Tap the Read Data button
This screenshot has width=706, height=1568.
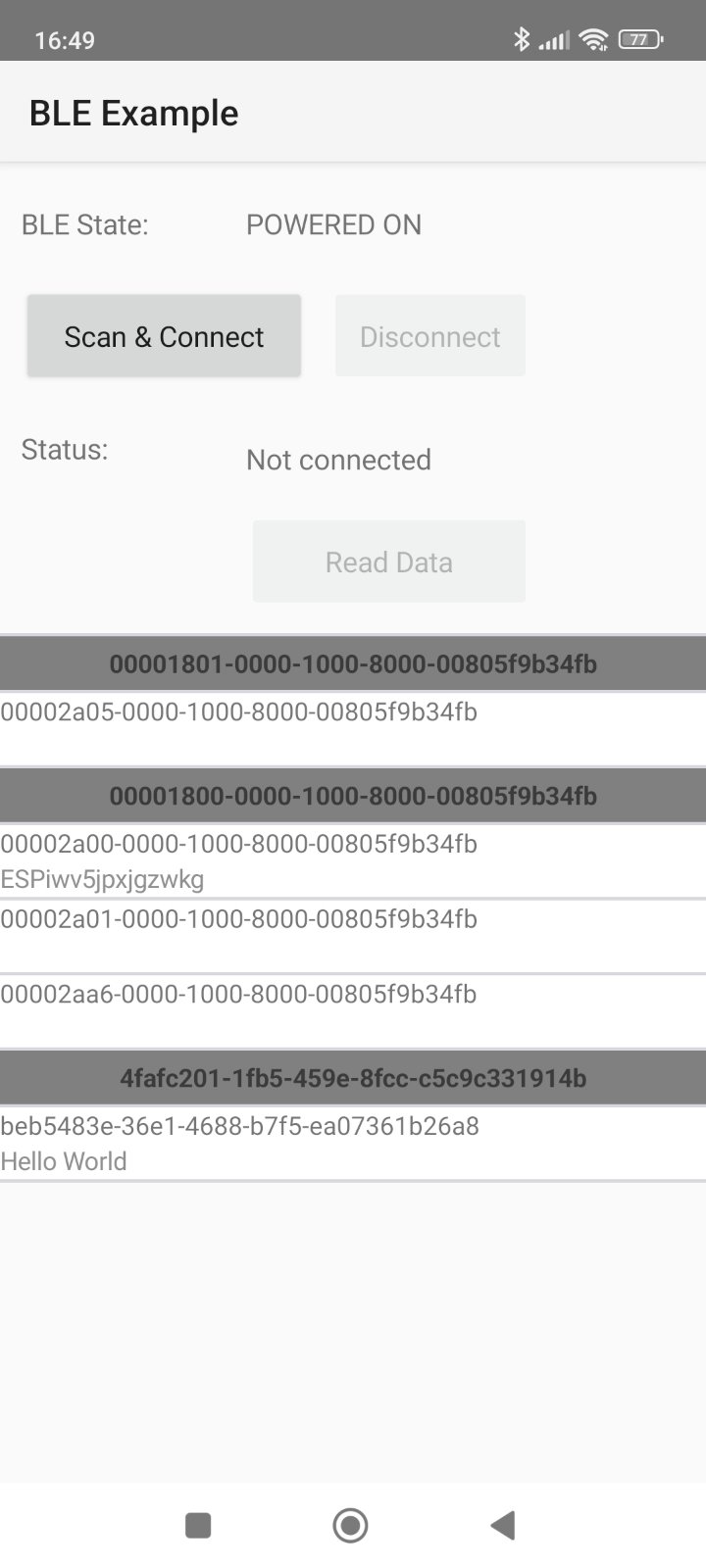pyautogui.click(x=388, y=562)
